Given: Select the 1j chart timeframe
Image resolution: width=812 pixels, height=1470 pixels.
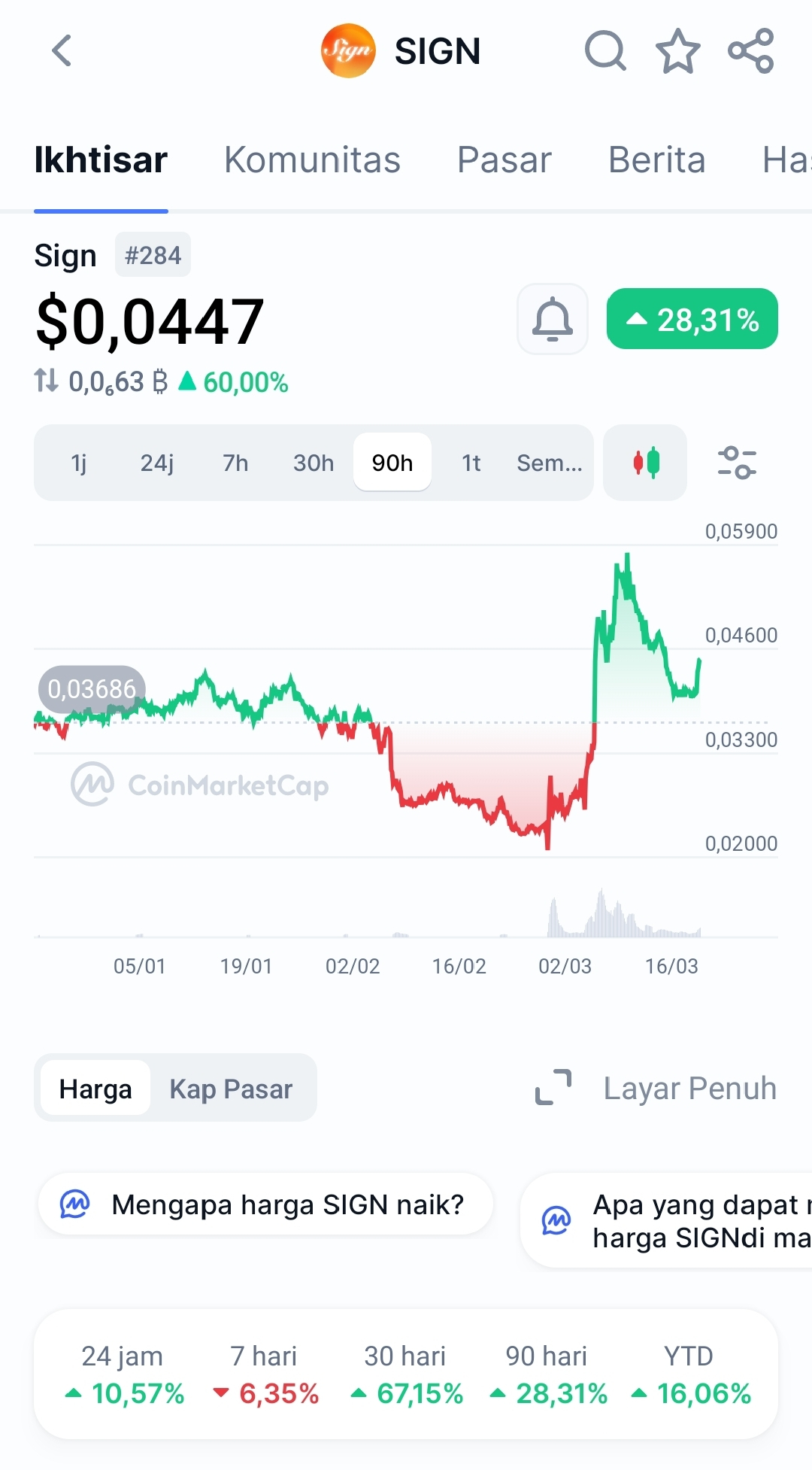Looking at the screenshot, I should 79,463.
